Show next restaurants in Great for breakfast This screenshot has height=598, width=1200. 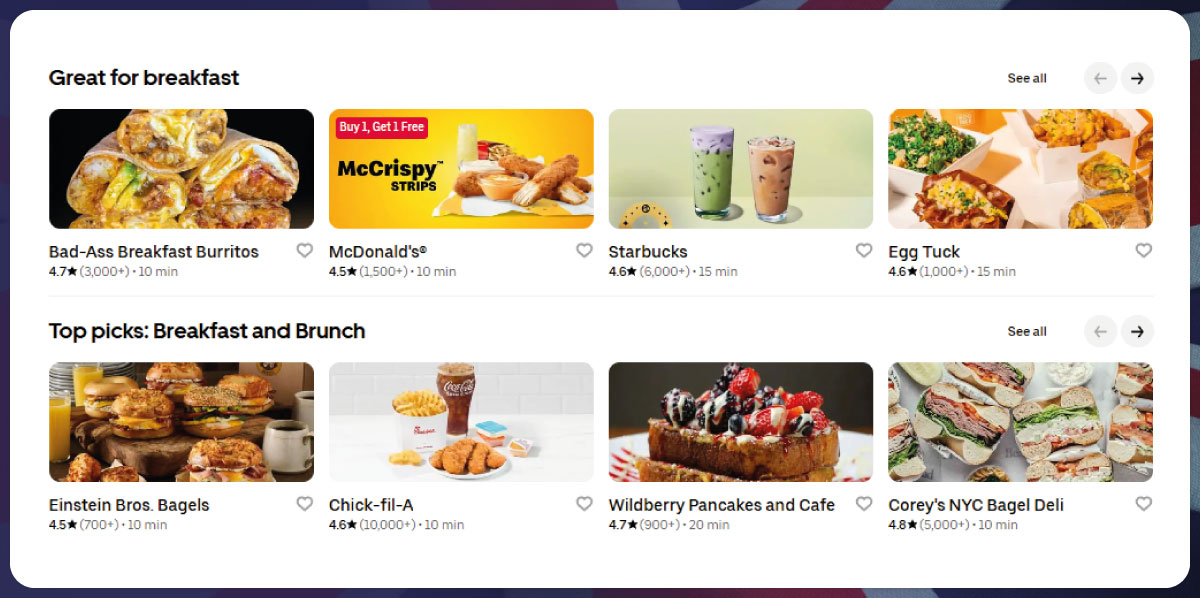click(1137, 78)
